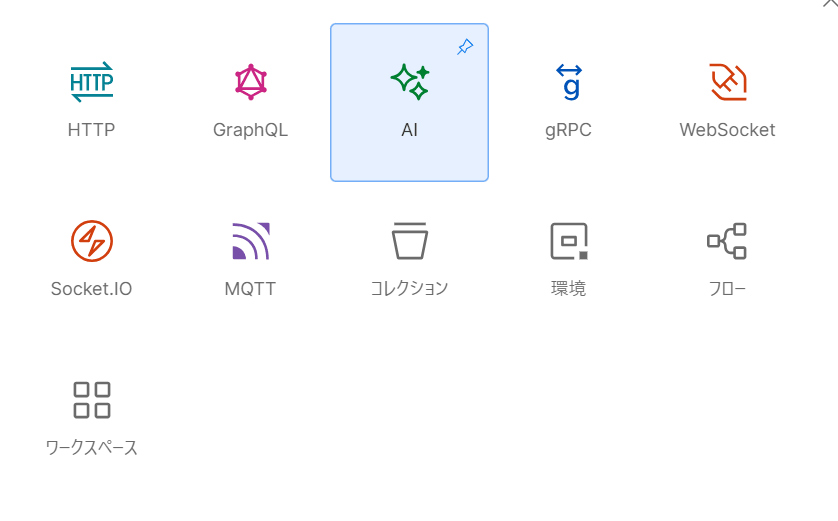Create a new コレクション
The height and width of the screenshot is (521, 838).
point(409,259)
